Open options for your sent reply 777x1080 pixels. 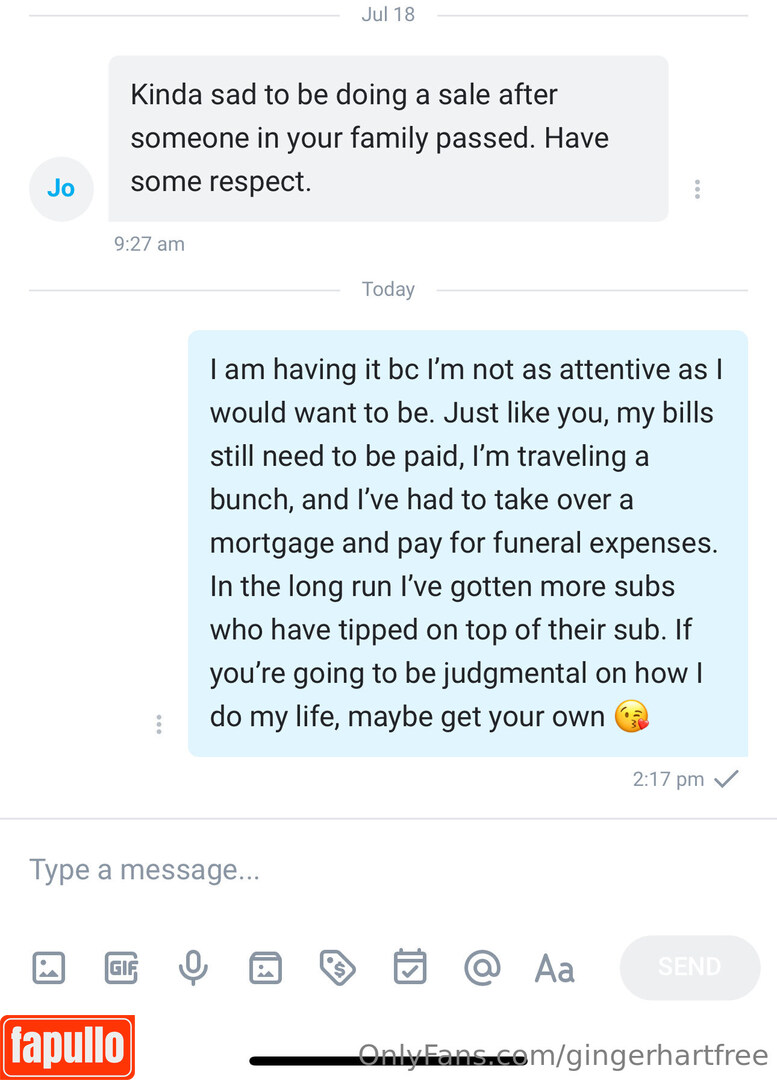(159, 724)
